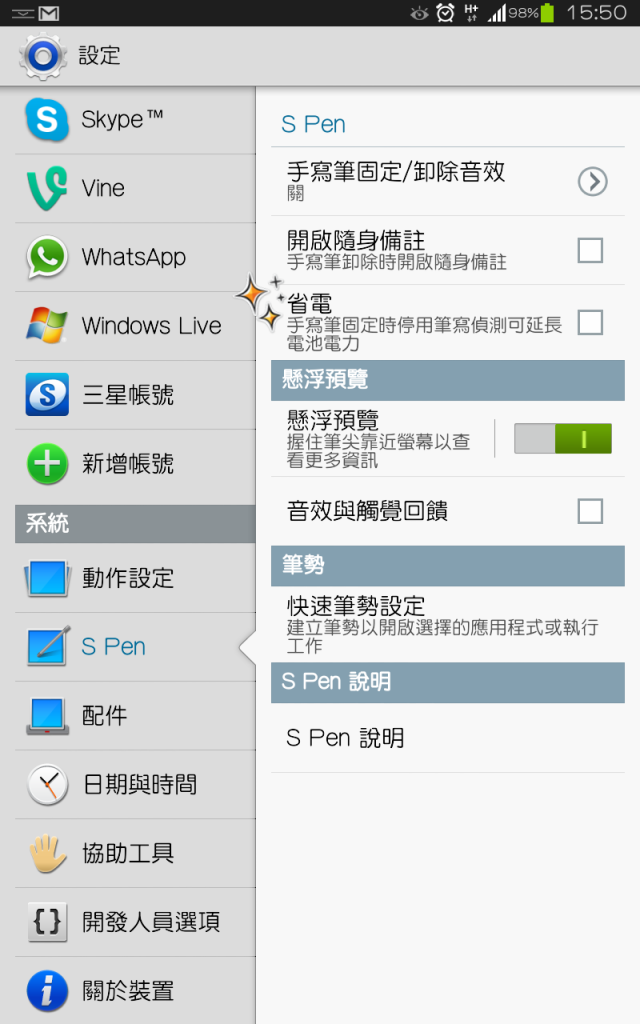
Task: Open the Vine account entry
Action: click(x=135, y=189)
